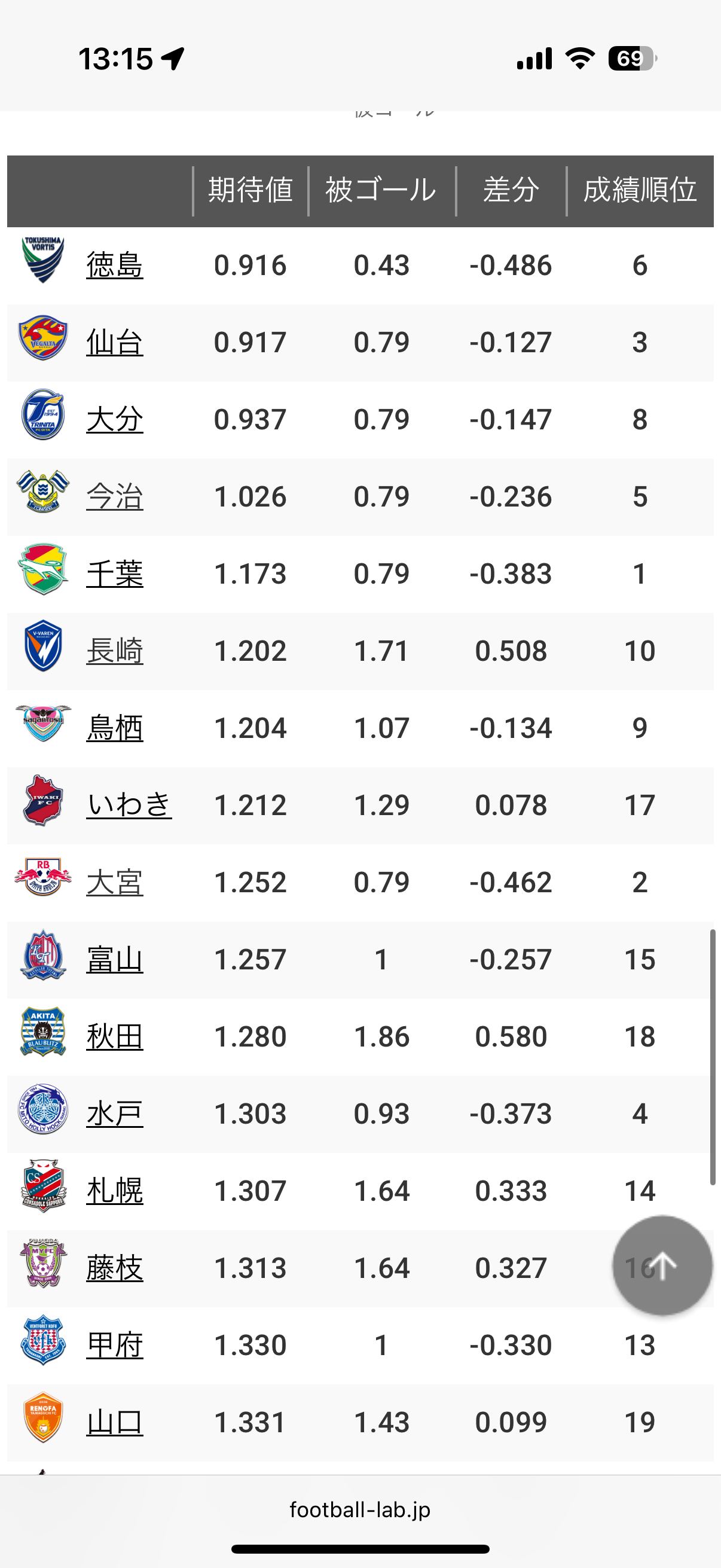Go to the 大分 team page
721x1568 pixels.
pyautogui.click(x=114, y=420)
